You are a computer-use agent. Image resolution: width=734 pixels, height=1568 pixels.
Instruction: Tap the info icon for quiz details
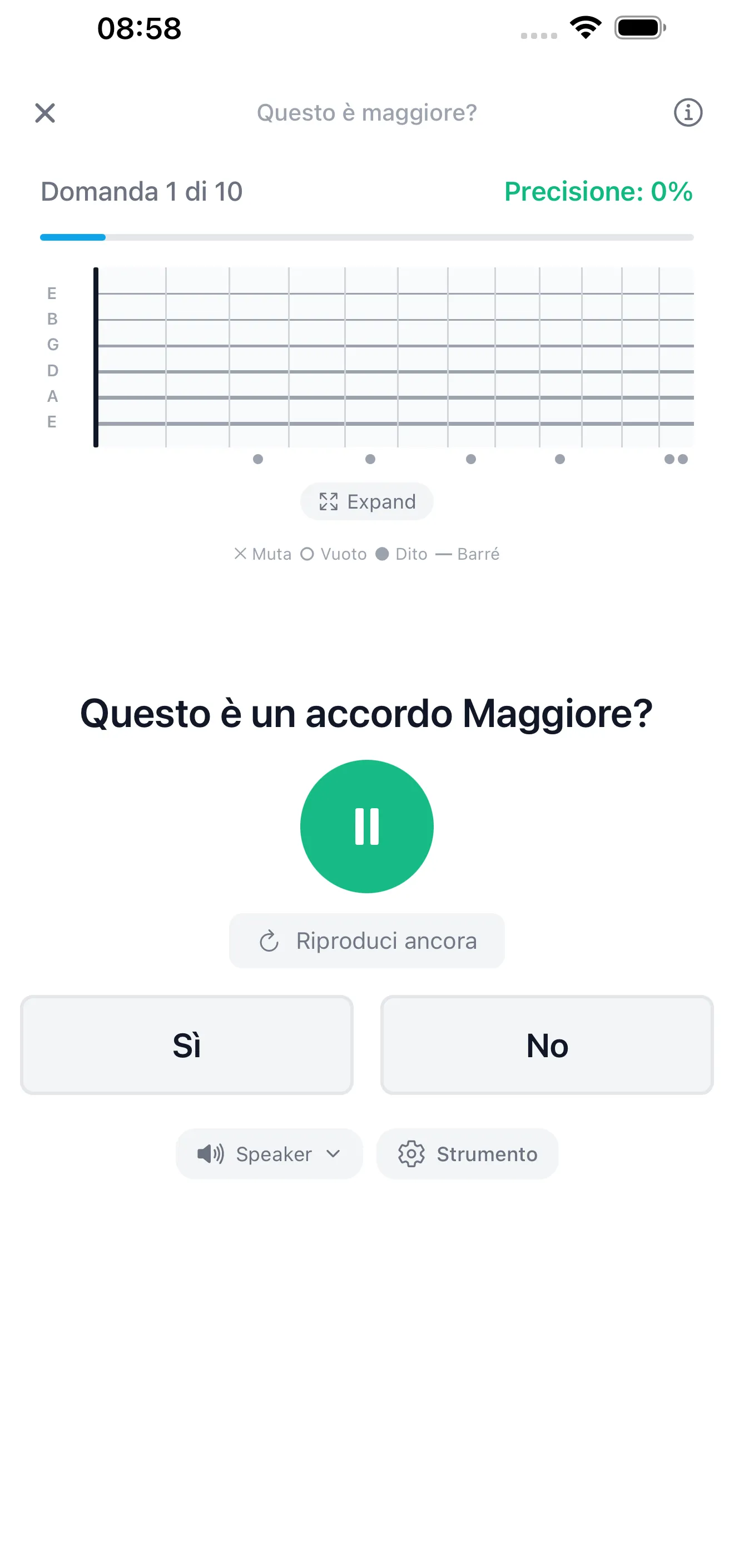pos(687,113)
